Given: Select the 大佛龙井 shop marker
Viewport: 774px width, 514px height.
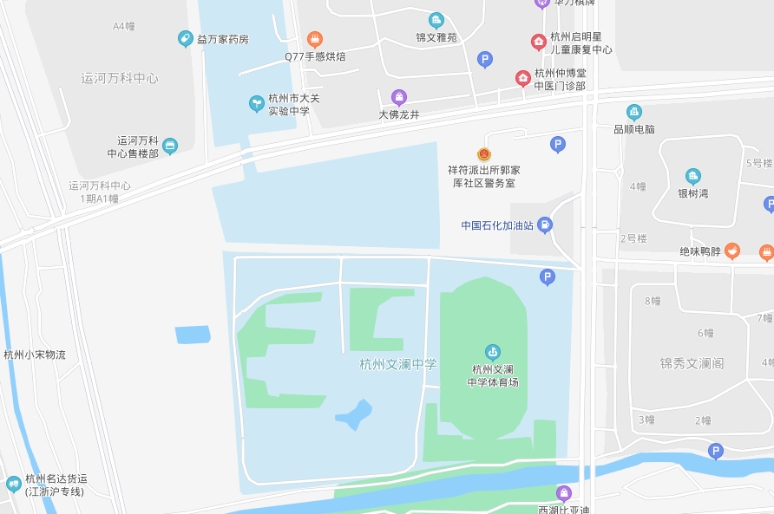Looking at the screenshot, I should coord(399,97).
